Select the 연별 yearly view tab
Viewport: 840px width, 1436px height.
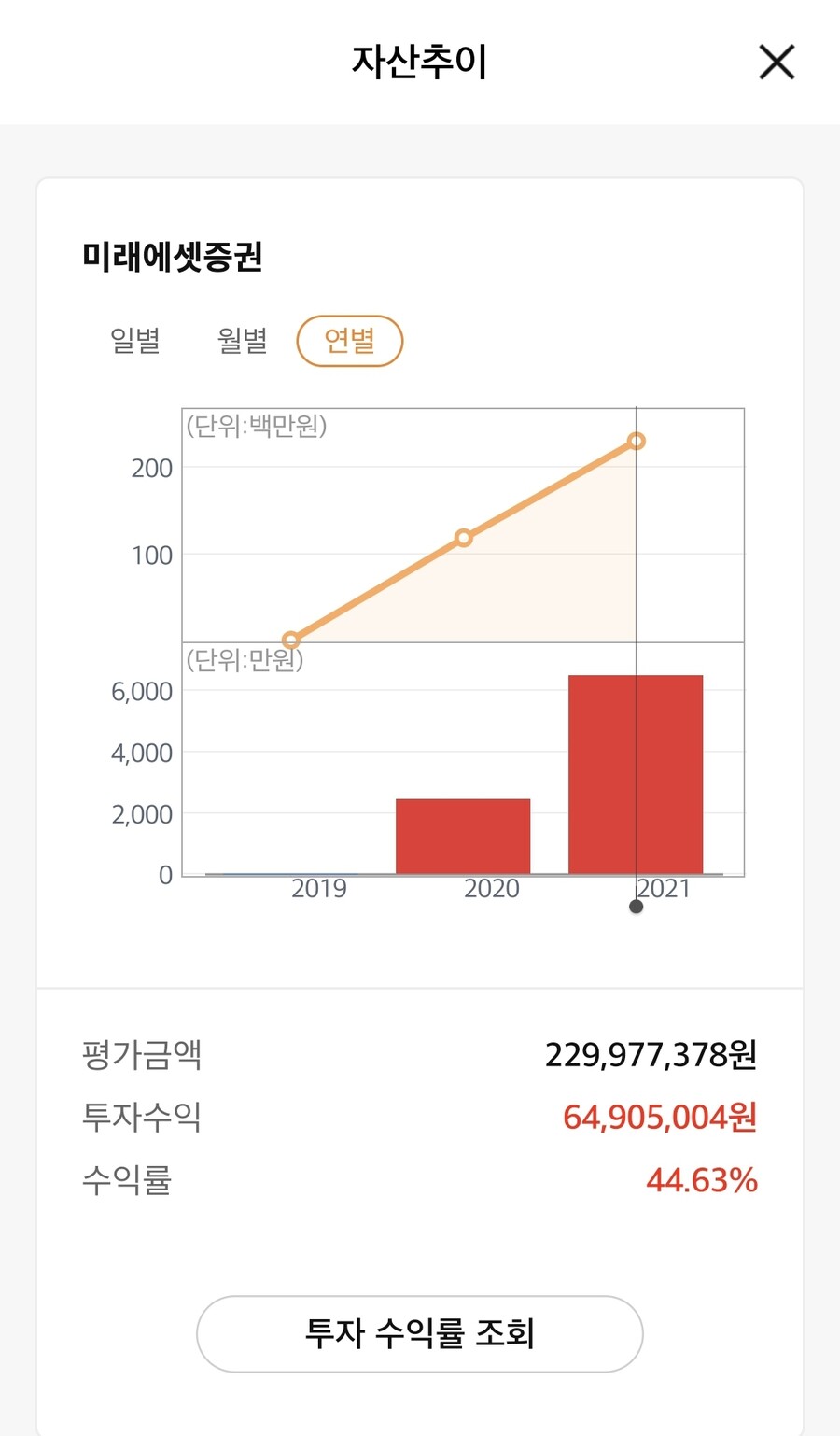tap(350, 341)
